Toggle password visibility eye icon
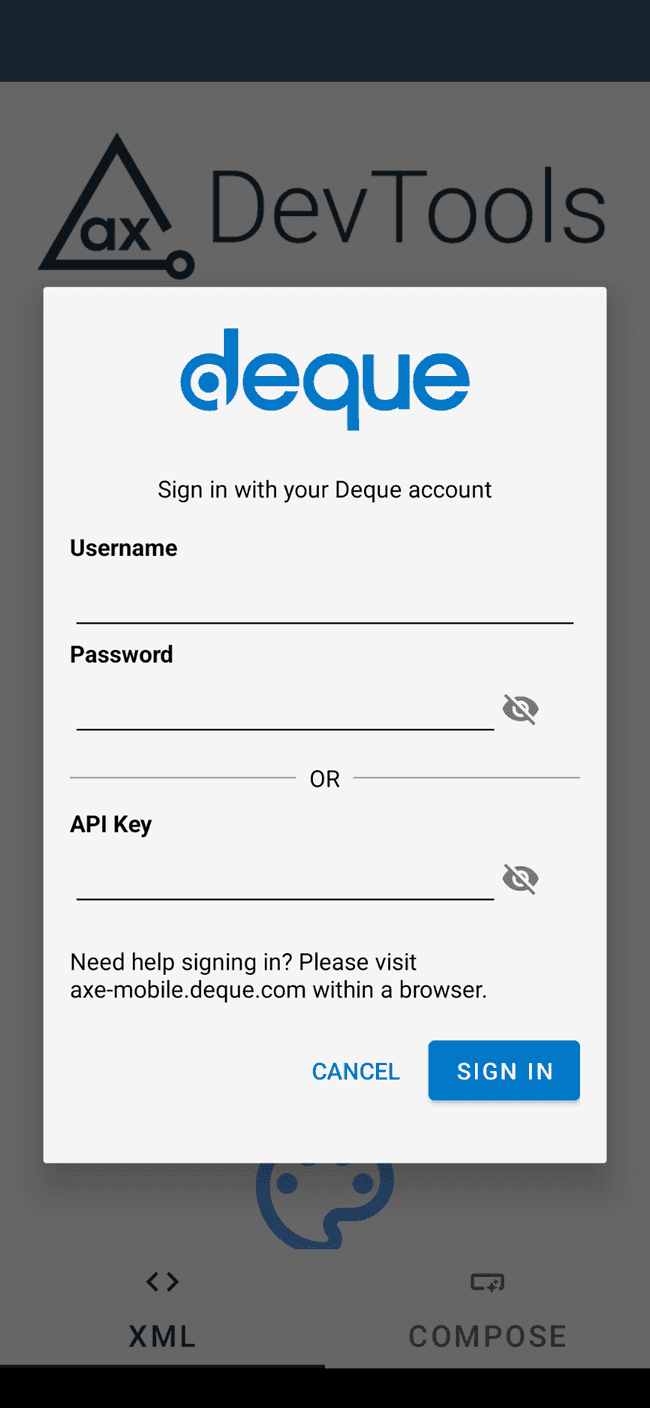The height and width of the screenshot is (1408, 650). click(x=520, y=709)
